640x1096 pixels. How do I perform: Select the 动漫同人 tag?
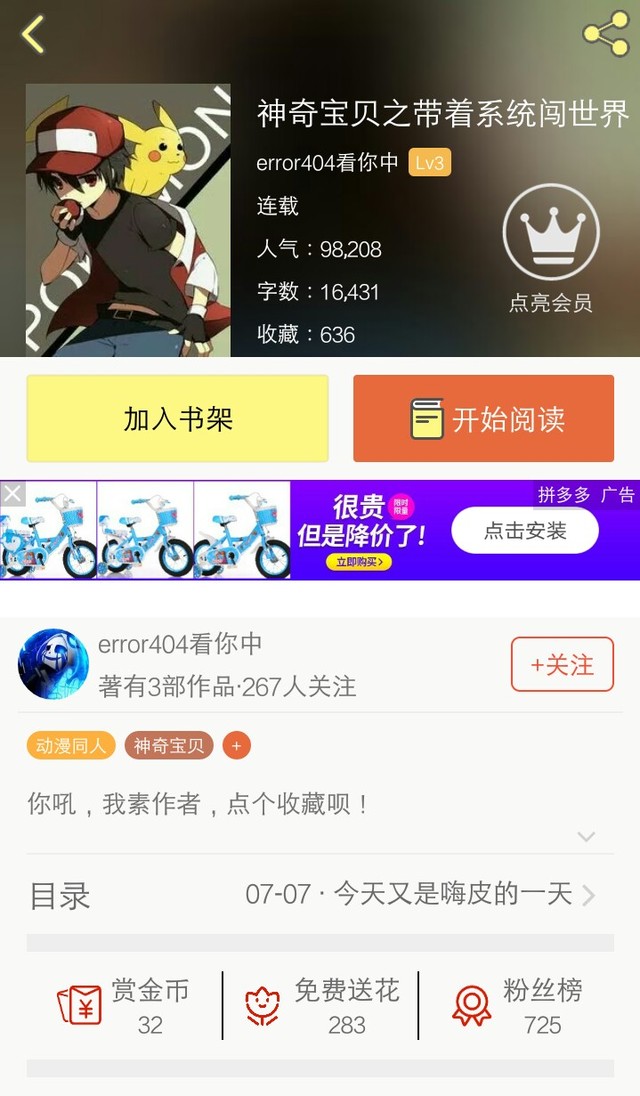pyautogui.click(x=70, y=746)
